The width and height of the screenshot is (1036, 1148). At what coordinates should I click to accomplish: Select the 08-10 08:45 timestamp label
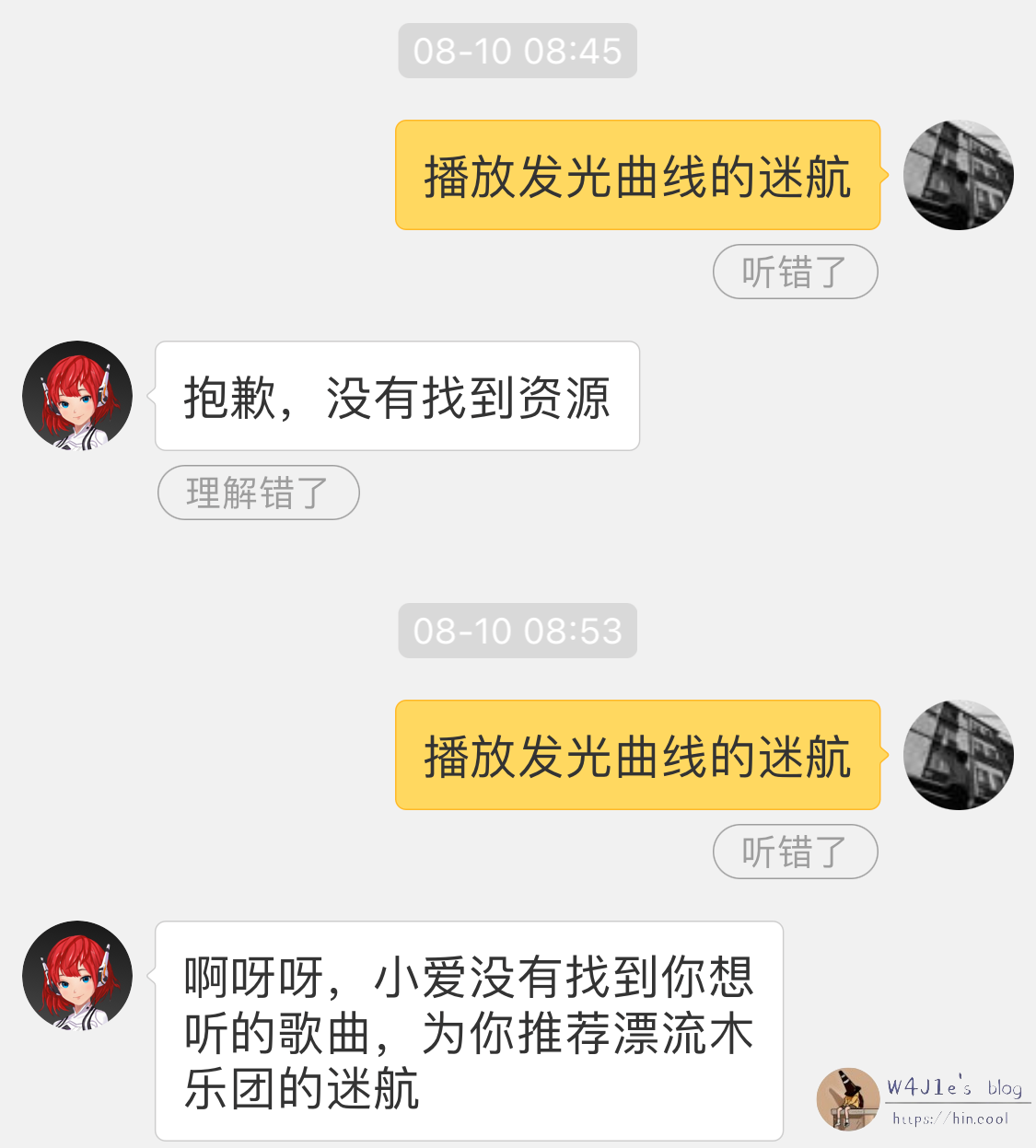click(x=517, y=51)
